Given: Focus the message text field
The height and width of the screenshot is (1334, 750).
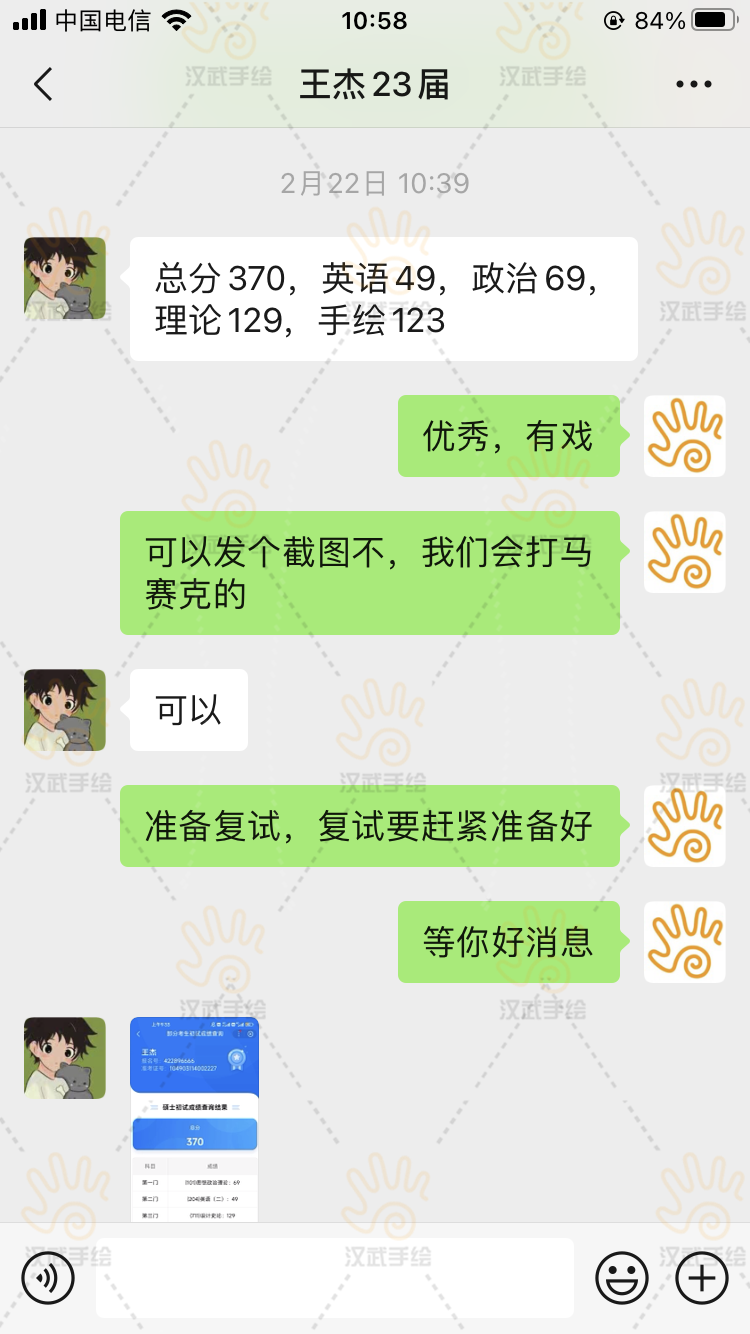Looking at the screenshot, I should click(x=334, y=1278).
